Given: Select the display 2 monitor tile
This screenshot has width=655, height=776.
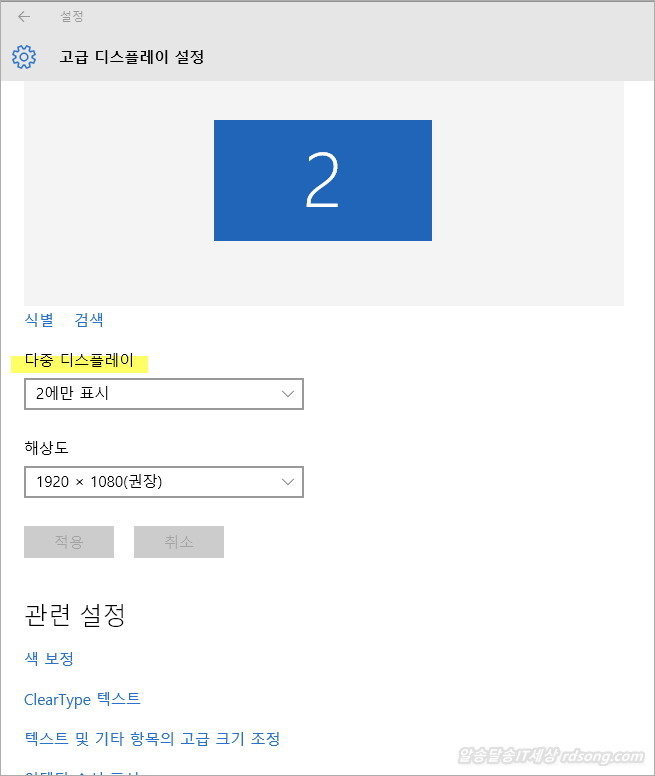Looking at the screenshot, I should (322, 180).
